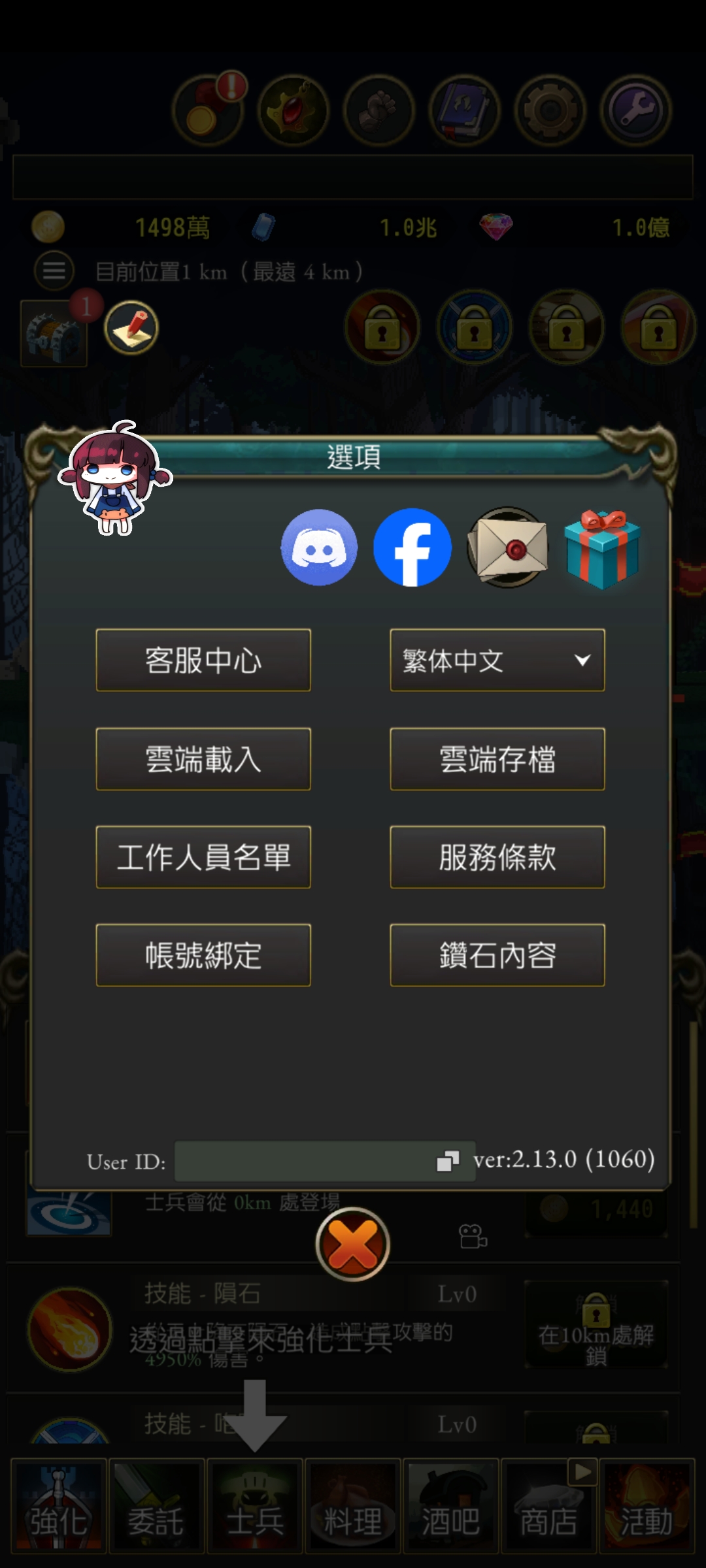Close the 選項 options dialog
Image resolution: width=706 pixels, height=1568 pixels.
[x=352, y=1244]
